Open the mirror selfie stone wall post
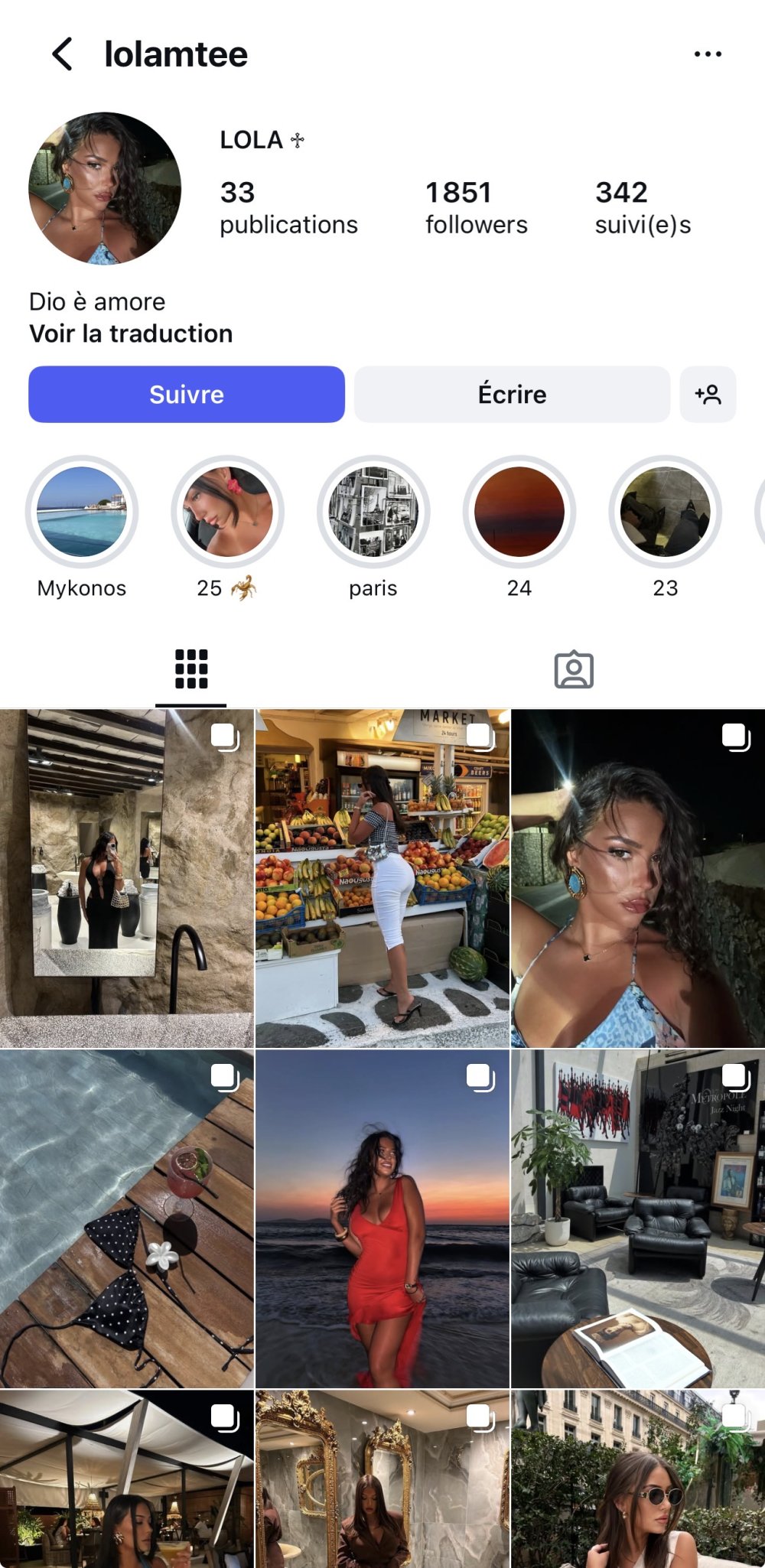The width and height of the screenshot is (765, 1568). [126, 878]
